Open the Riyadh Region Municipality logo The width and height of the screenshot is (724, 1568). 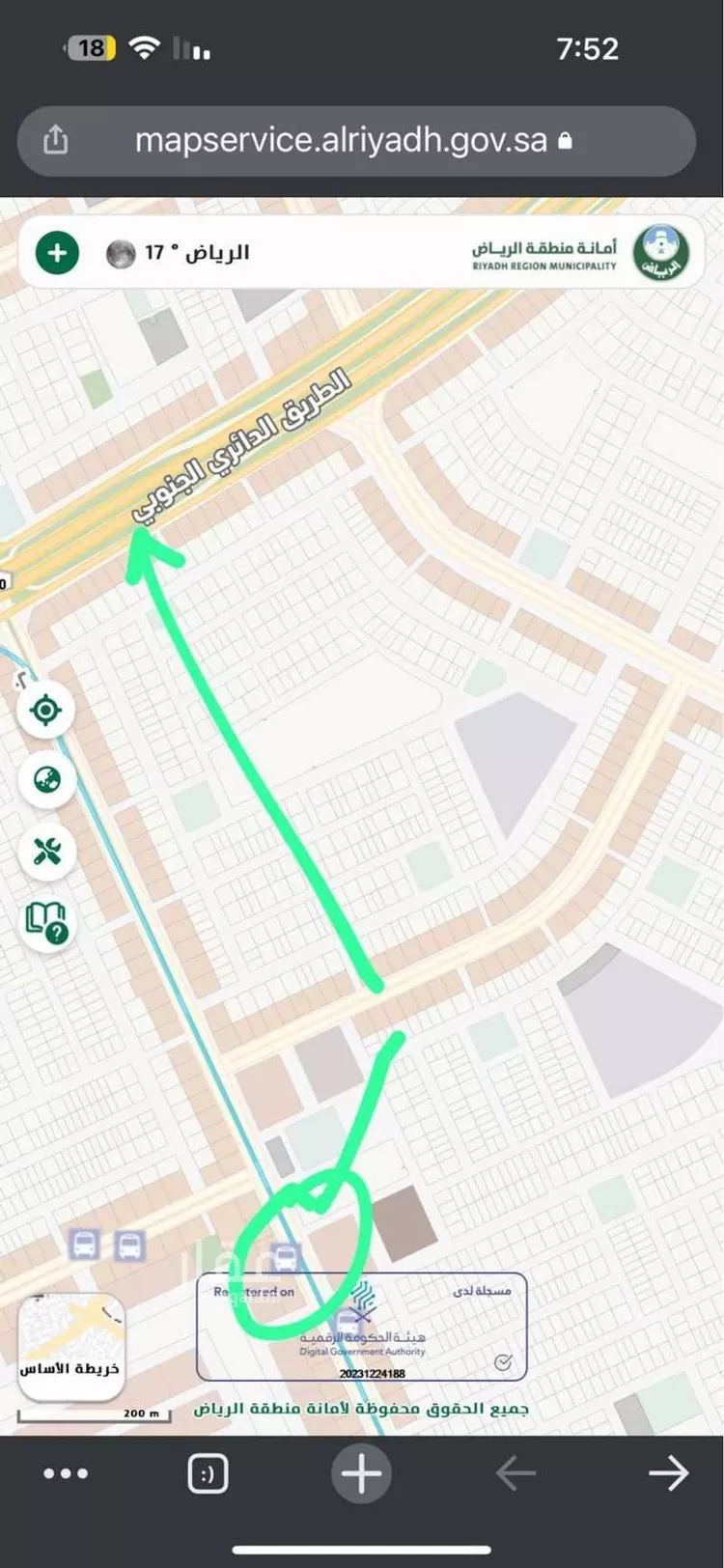pyautogui.click(x=661, y=252)
